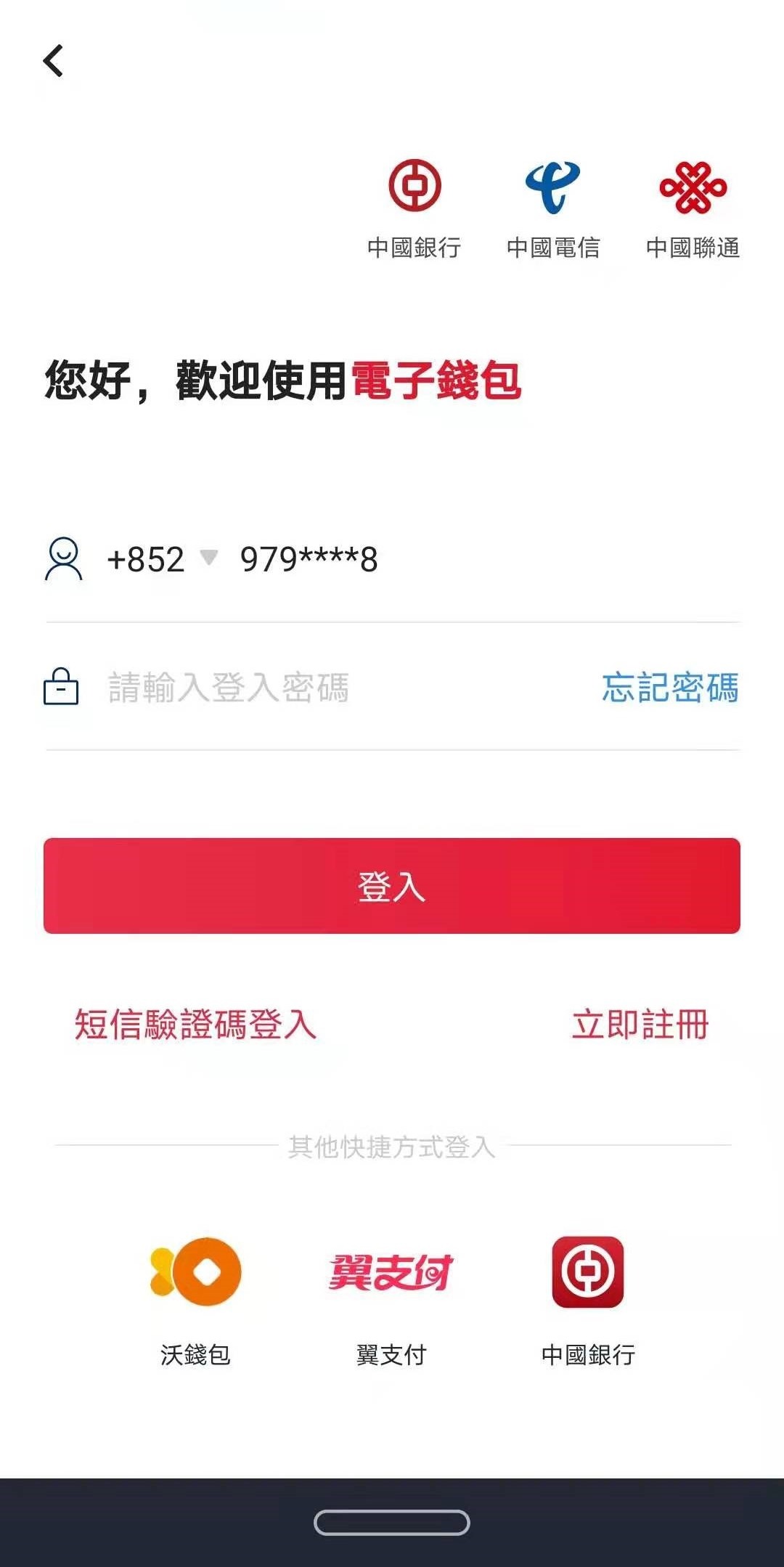Tap the system home pill
The width and height of the screenshot is (784, 1567).
(x=392, y=1523)
